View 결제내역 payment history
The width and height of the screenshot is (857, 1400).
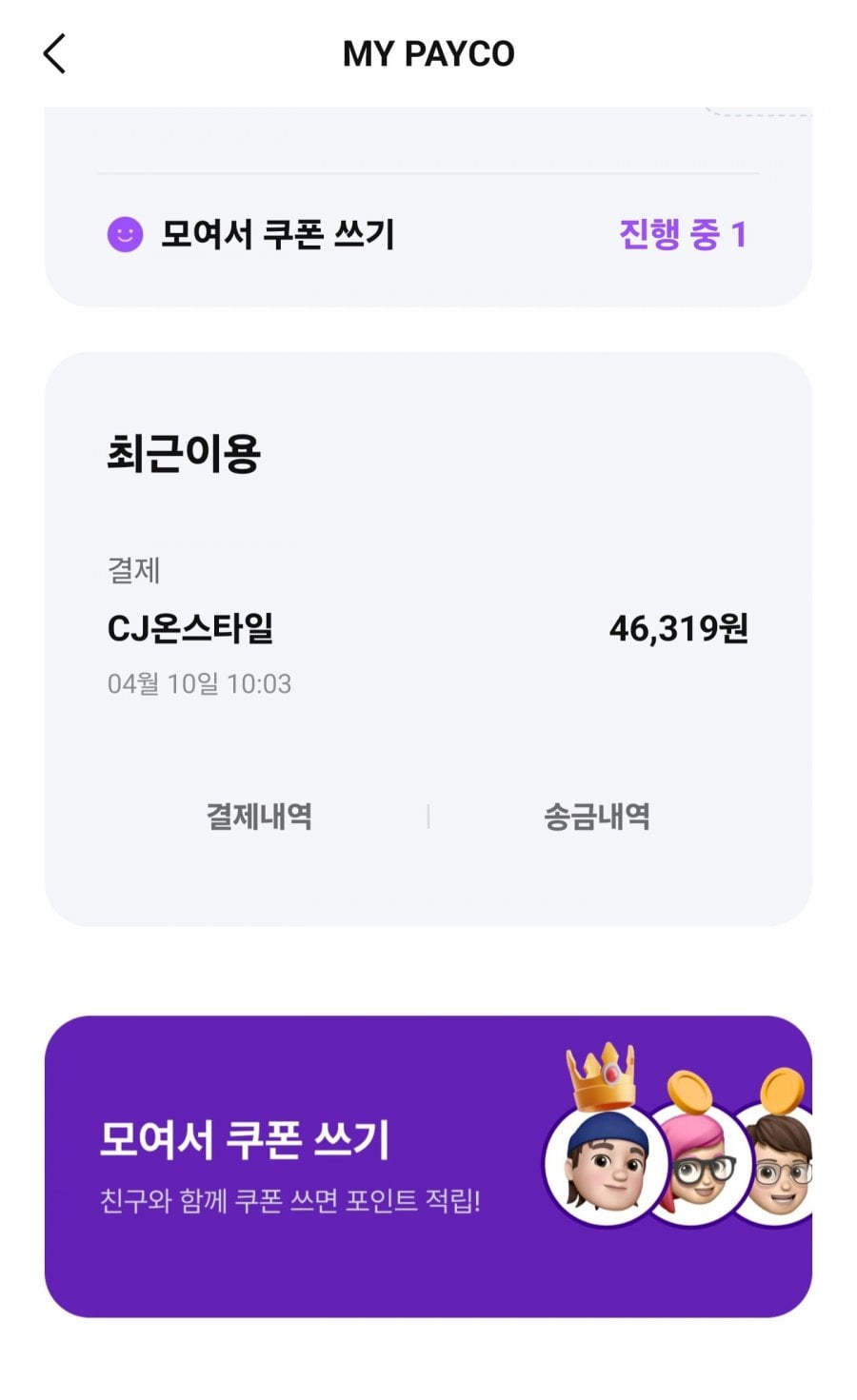(x=259, y=817)
